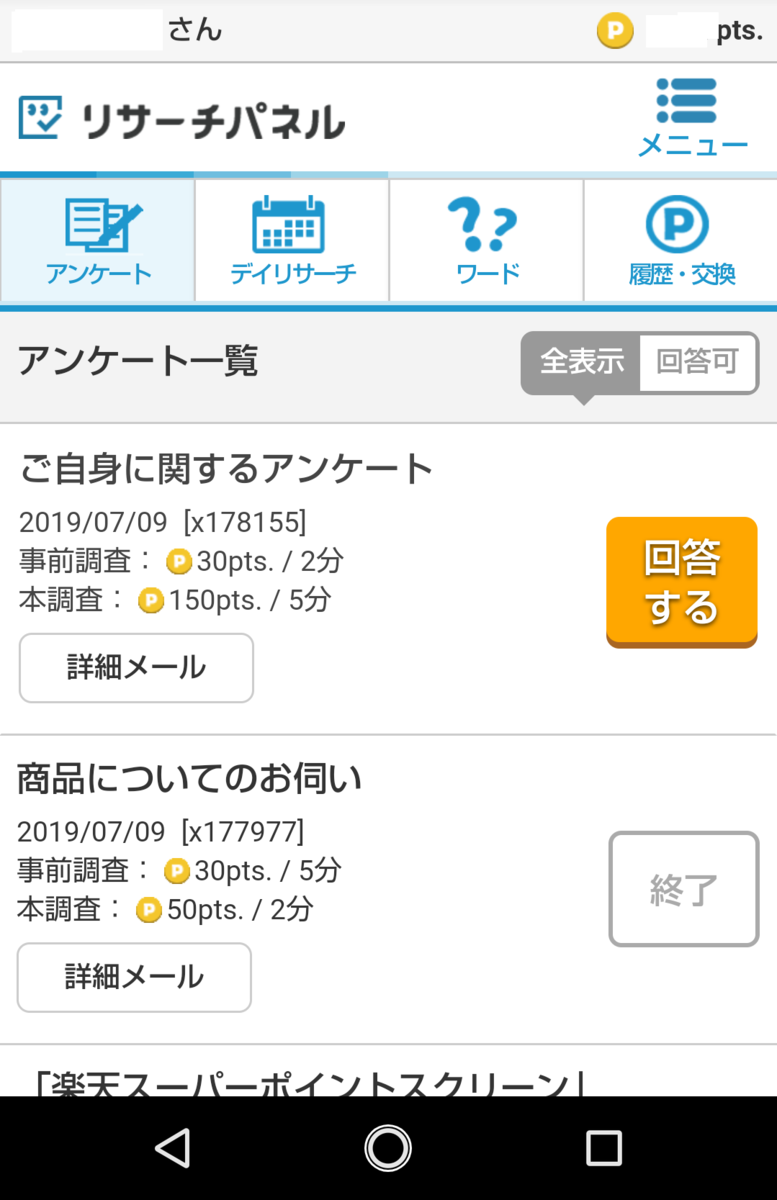Screen dimensions: 777x1200
Task: Tap the grayed 終了 button
Action: click(x=684, y=889)
